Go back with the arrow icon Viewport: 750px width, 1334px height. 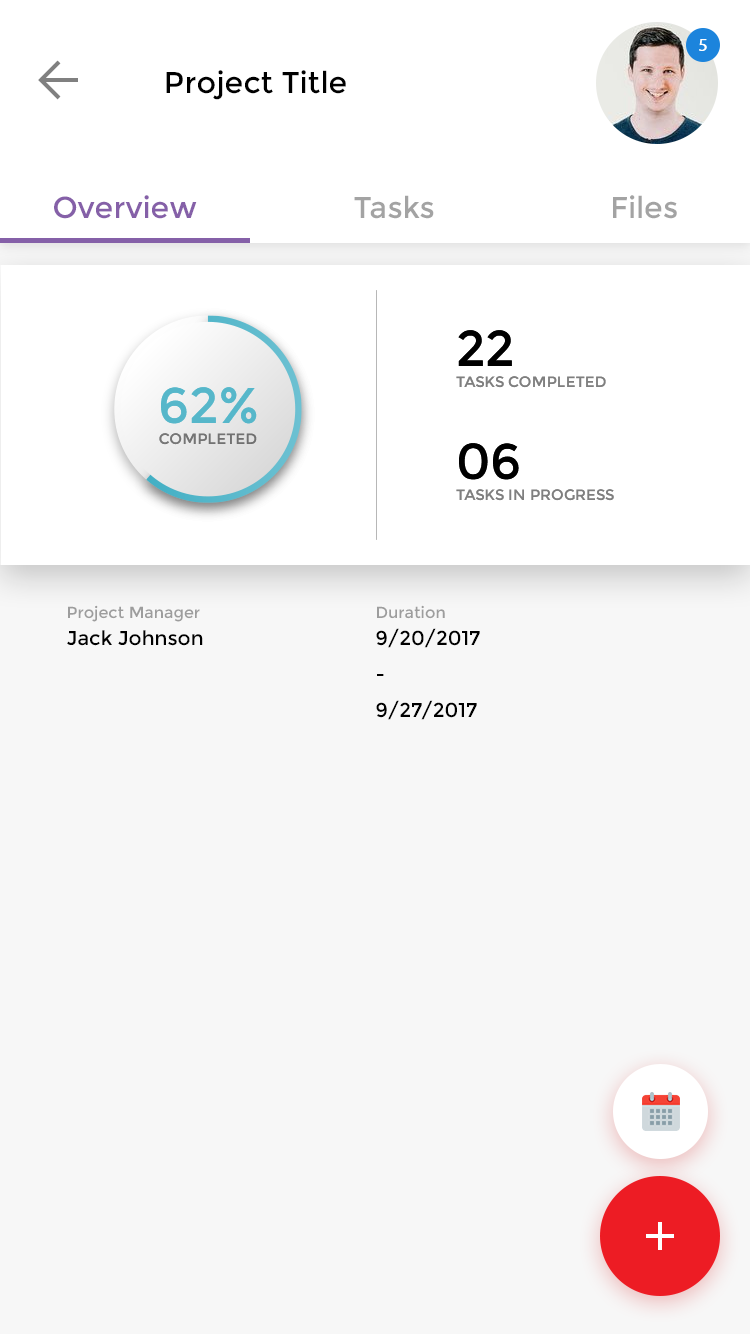58,80
